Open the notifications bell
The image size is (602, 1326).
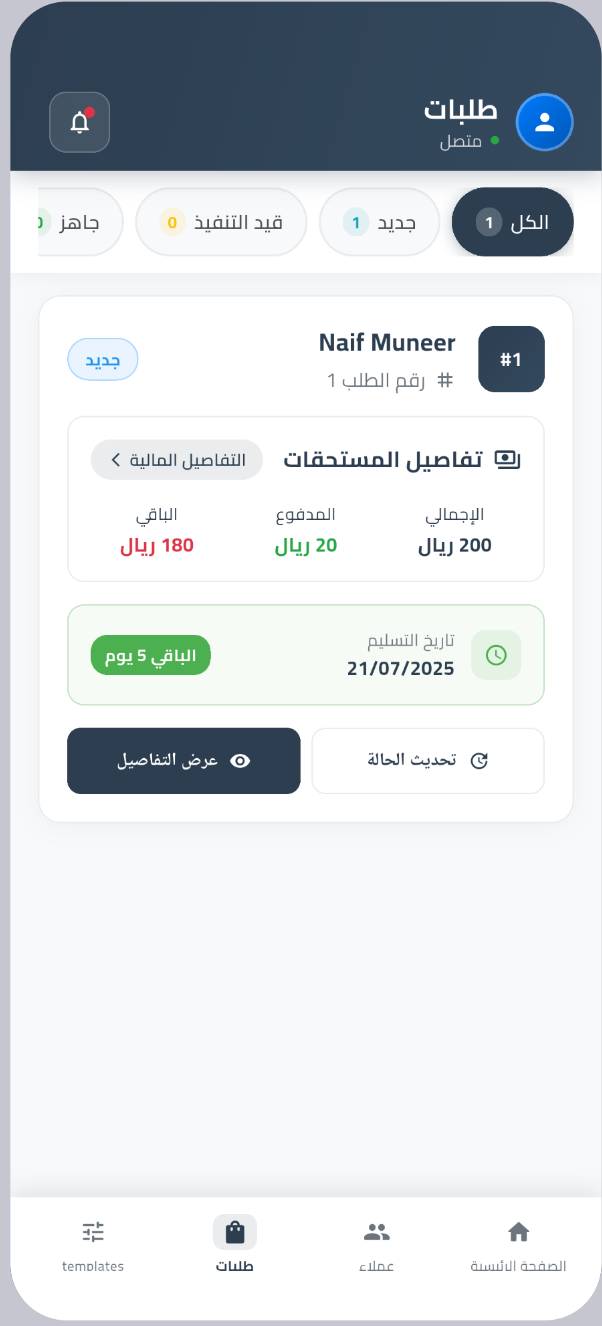click(79, 122)
